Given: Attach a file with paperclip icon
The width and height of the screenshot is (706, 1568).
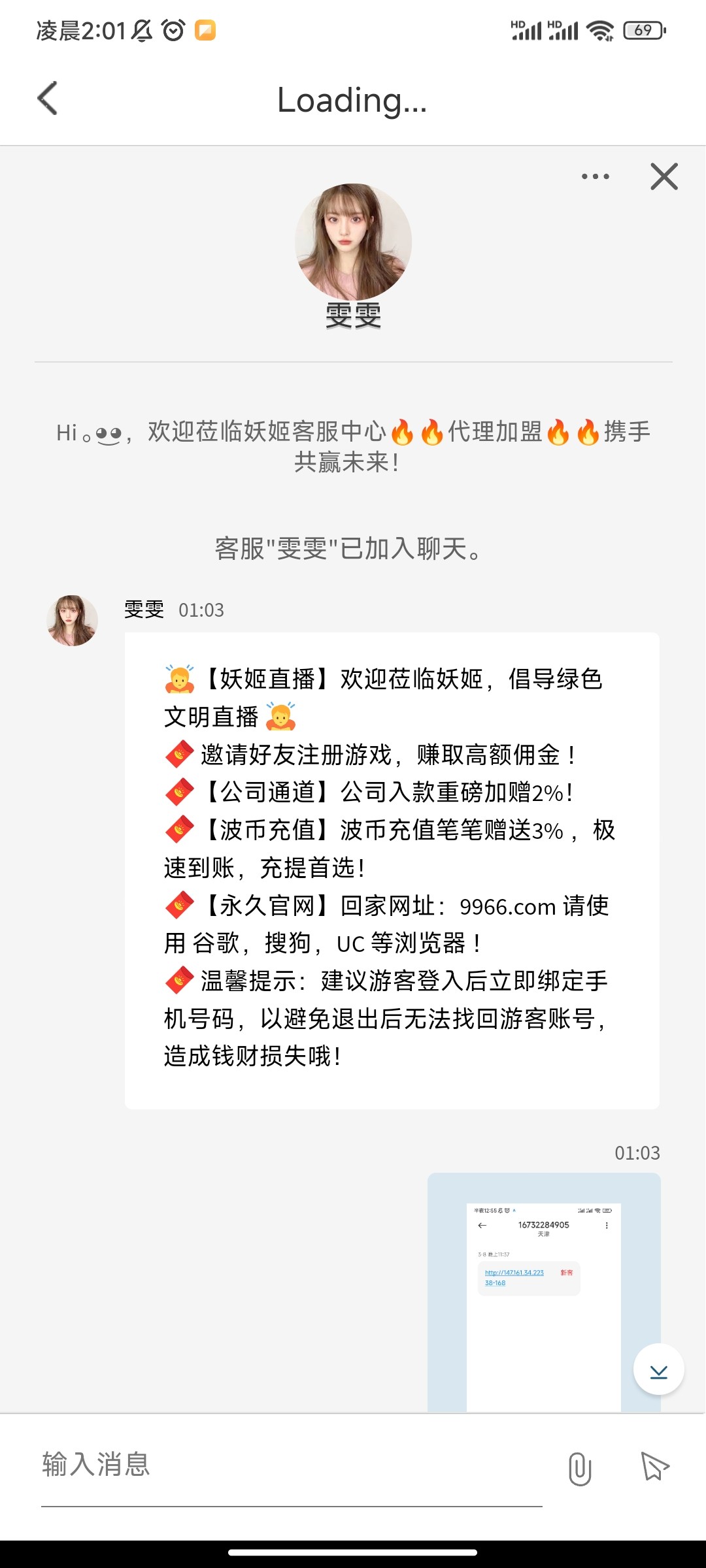Looking at the screenshot, I should 579,1469.
